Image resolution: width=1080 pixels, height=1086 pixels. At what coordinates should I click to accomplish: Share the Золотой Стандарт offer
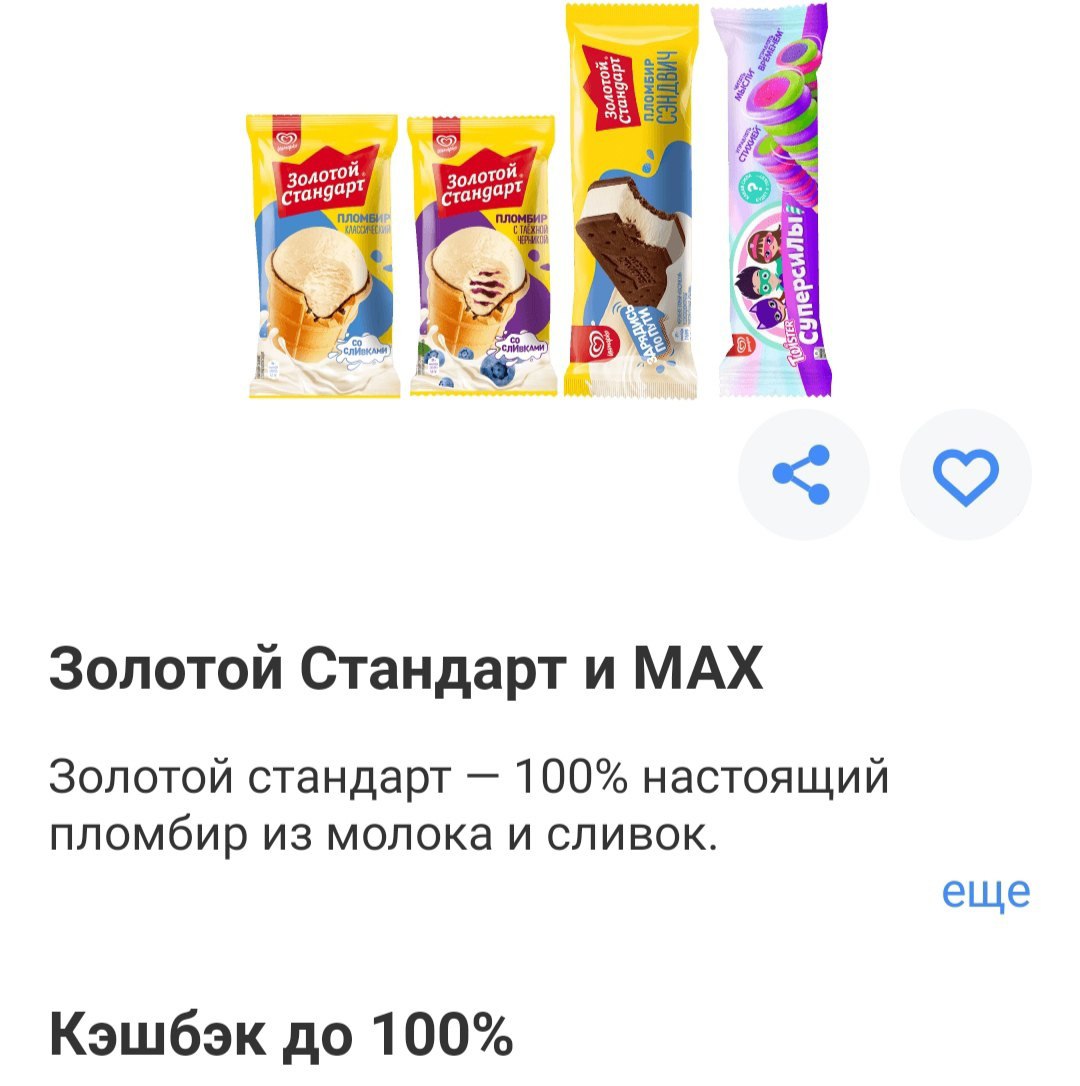pos(803,475)
